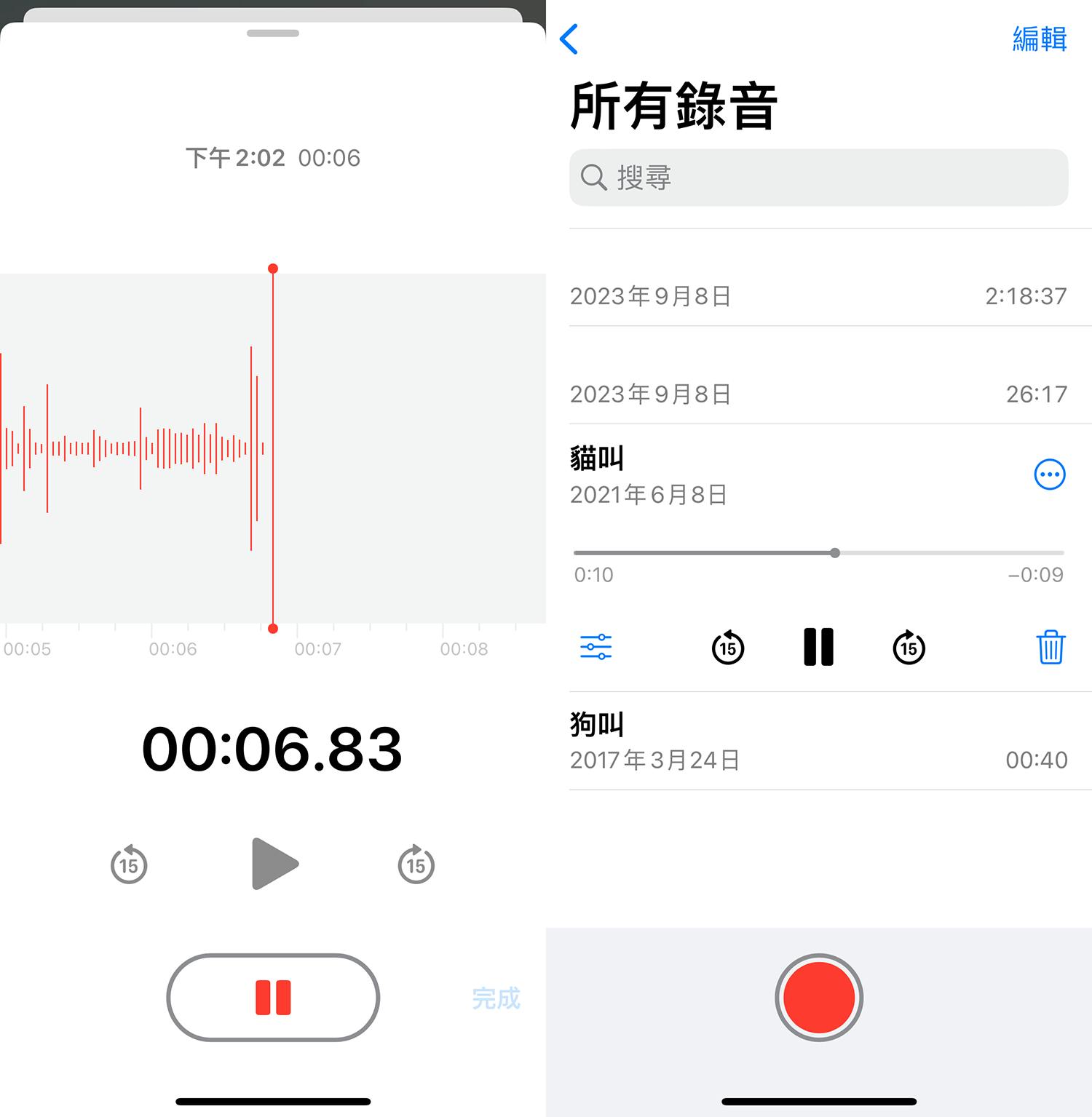
Task: Skip forward 15 seconds in the recording view
Action: pyautogui.click(x=416, y=864)
